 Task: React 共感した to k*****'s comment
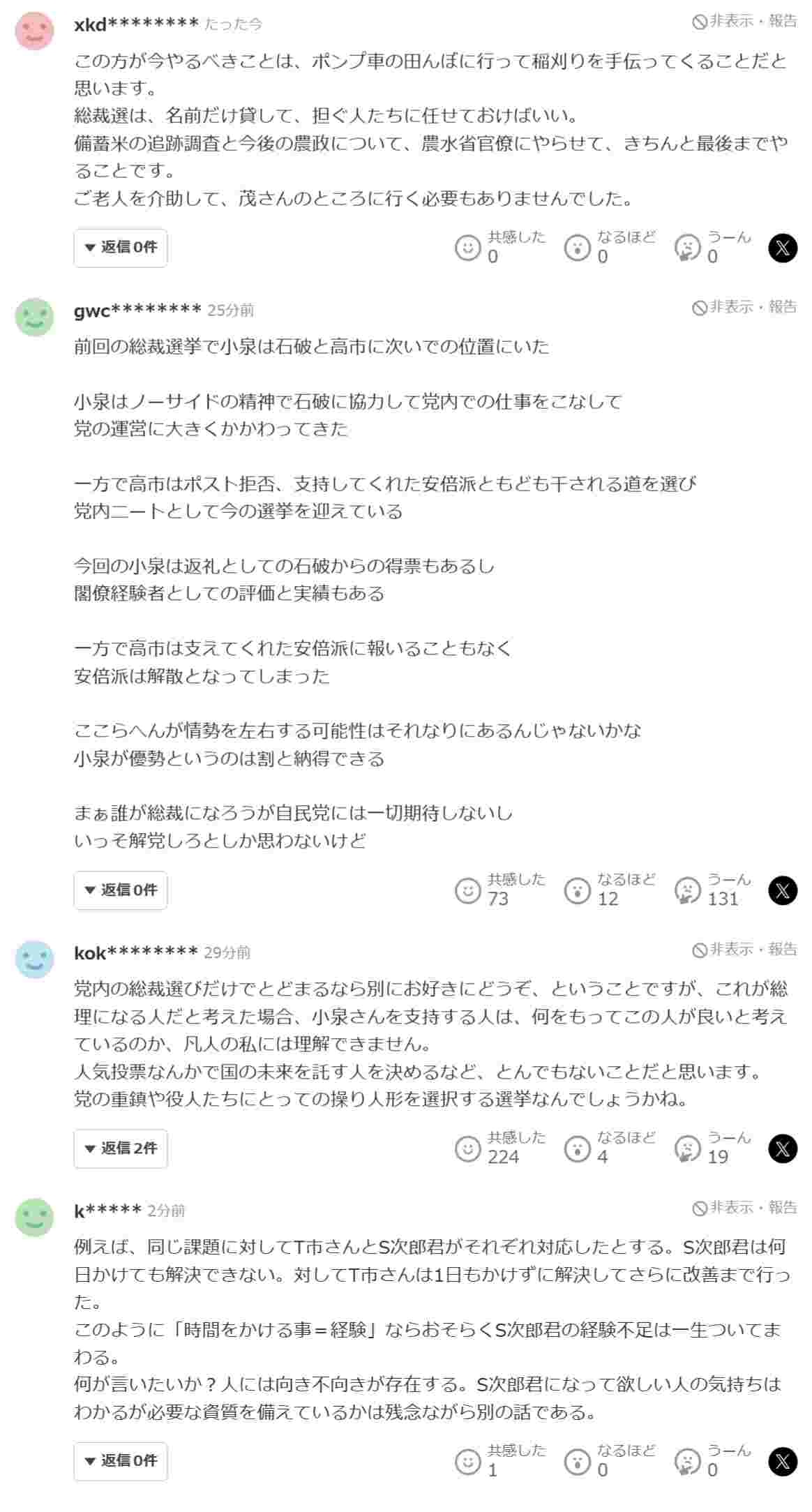(468, 1462)
